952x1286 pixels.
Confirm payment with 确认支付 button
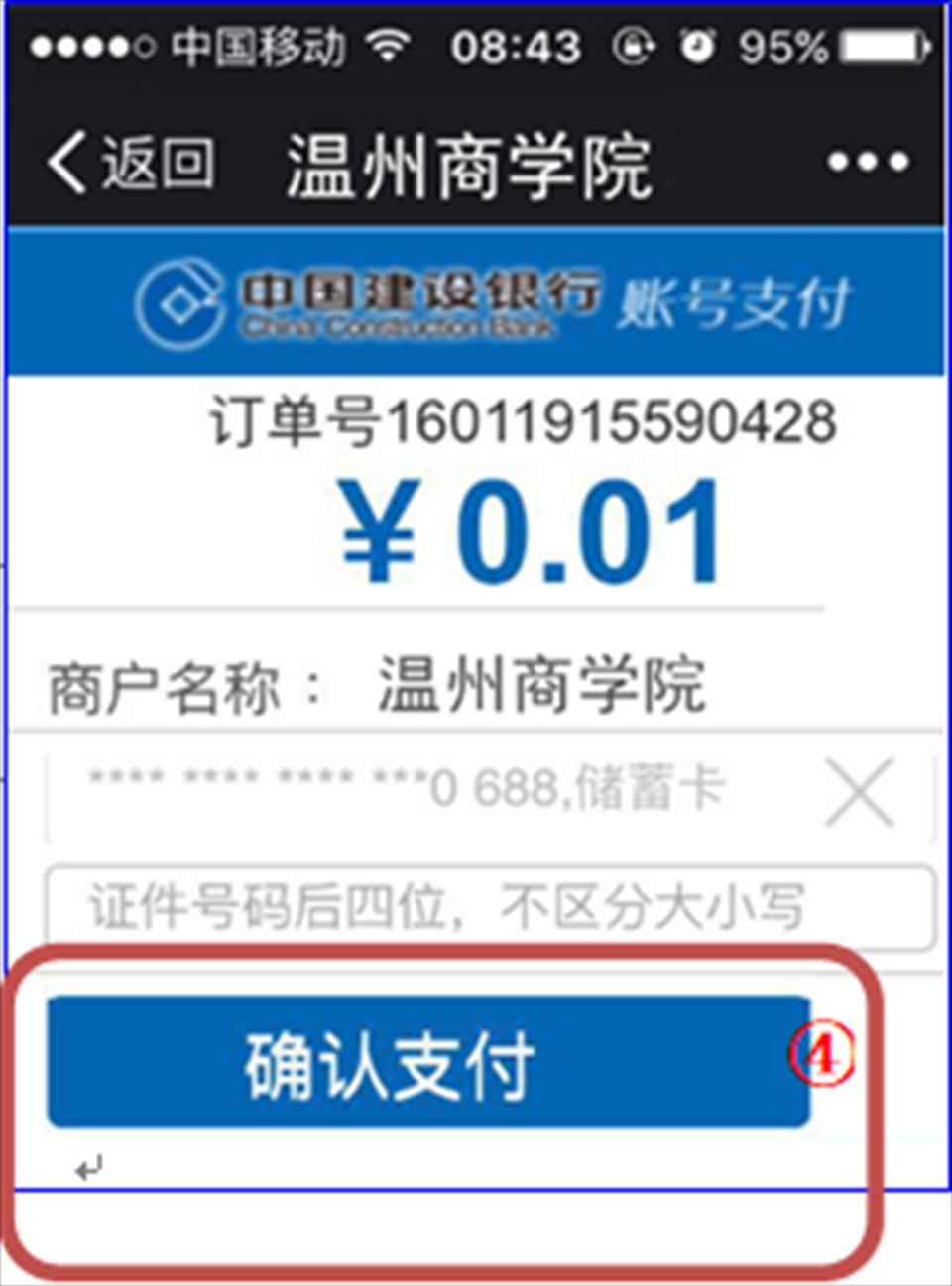(426, 1064)
